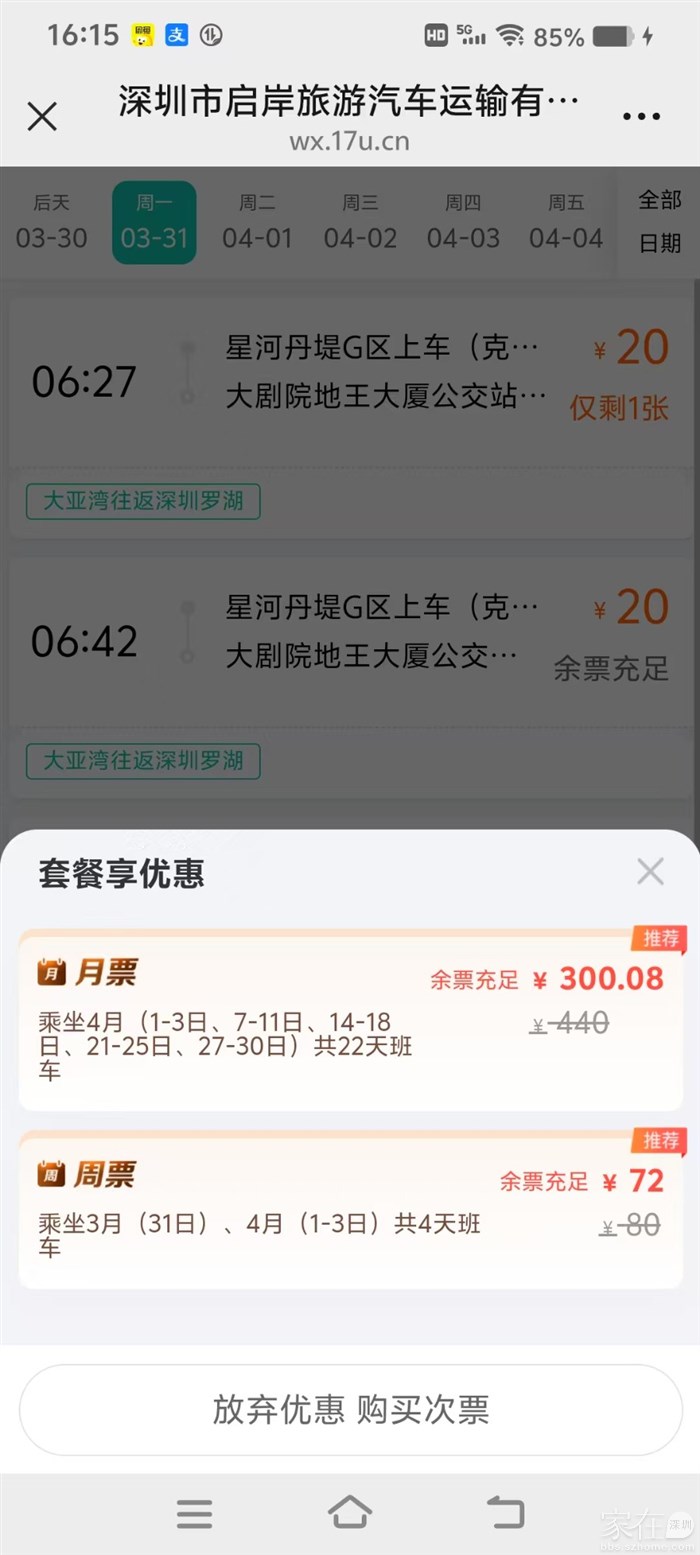Open the three-dot overflow menu
Screen dimensions: 700x1555
tap(641, 117)
